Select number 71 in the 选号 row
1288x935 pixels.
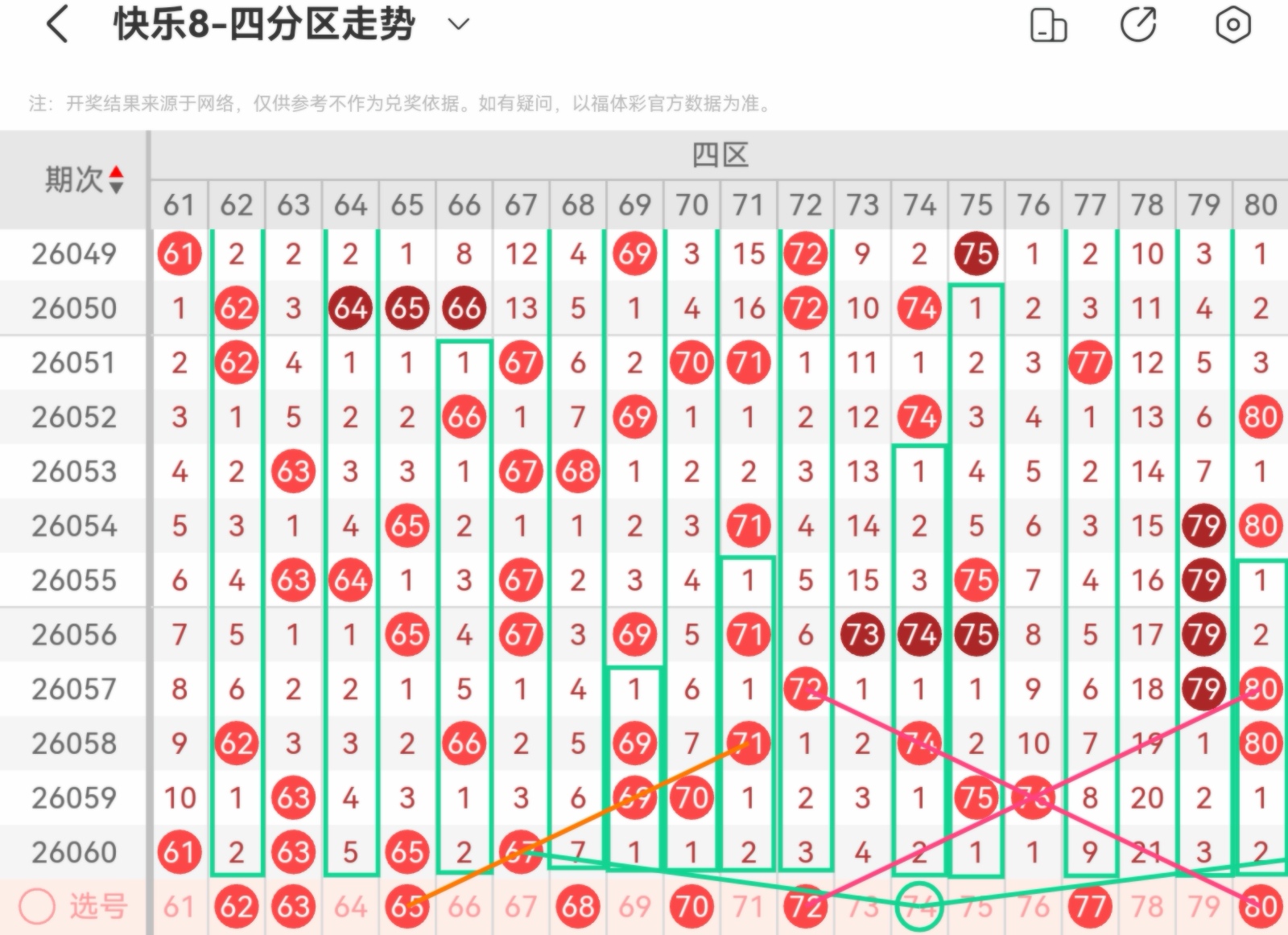tap(749, 907)
